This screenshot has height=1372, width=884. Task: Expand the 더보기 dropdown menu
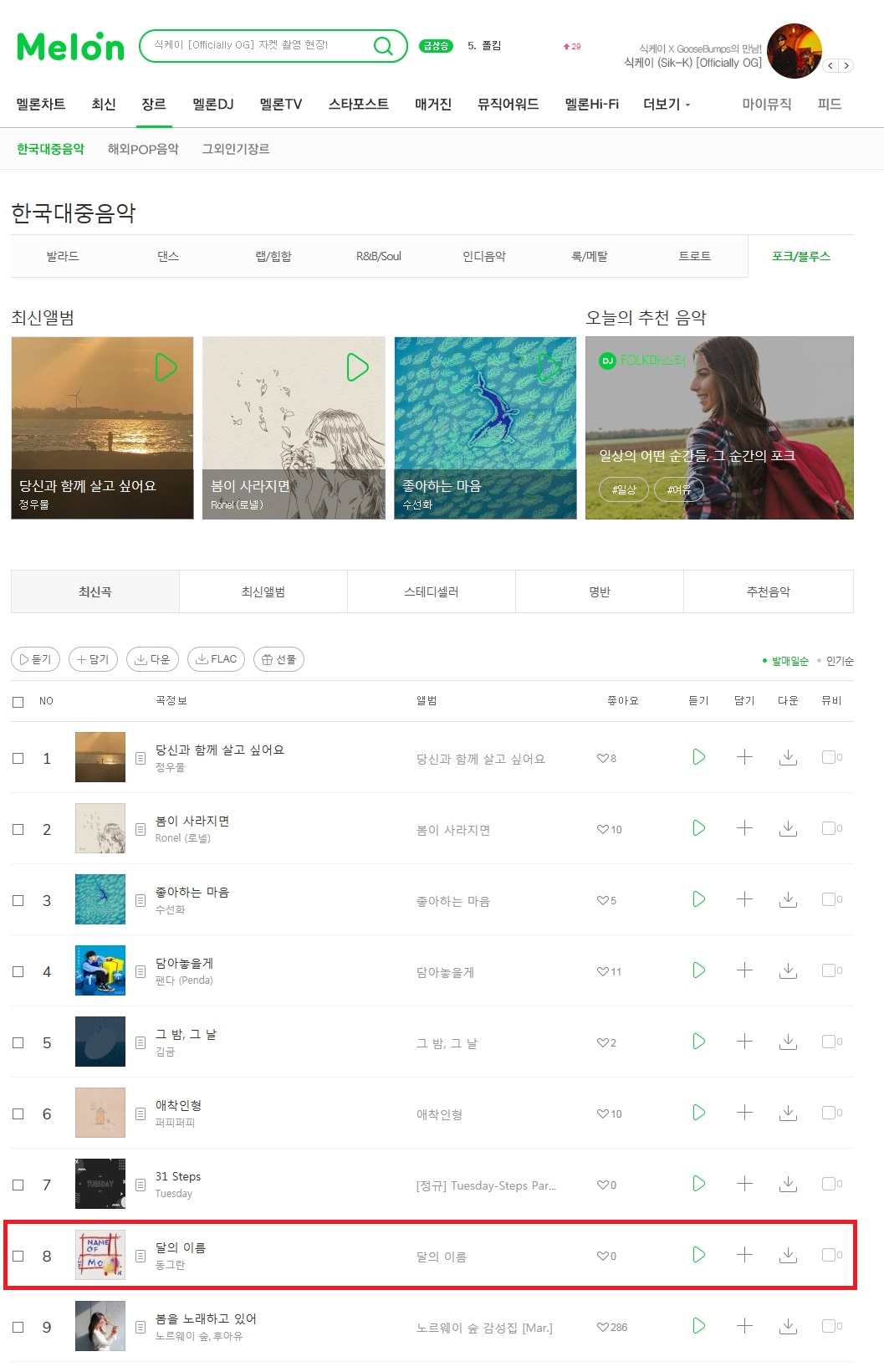click(667, 105)
